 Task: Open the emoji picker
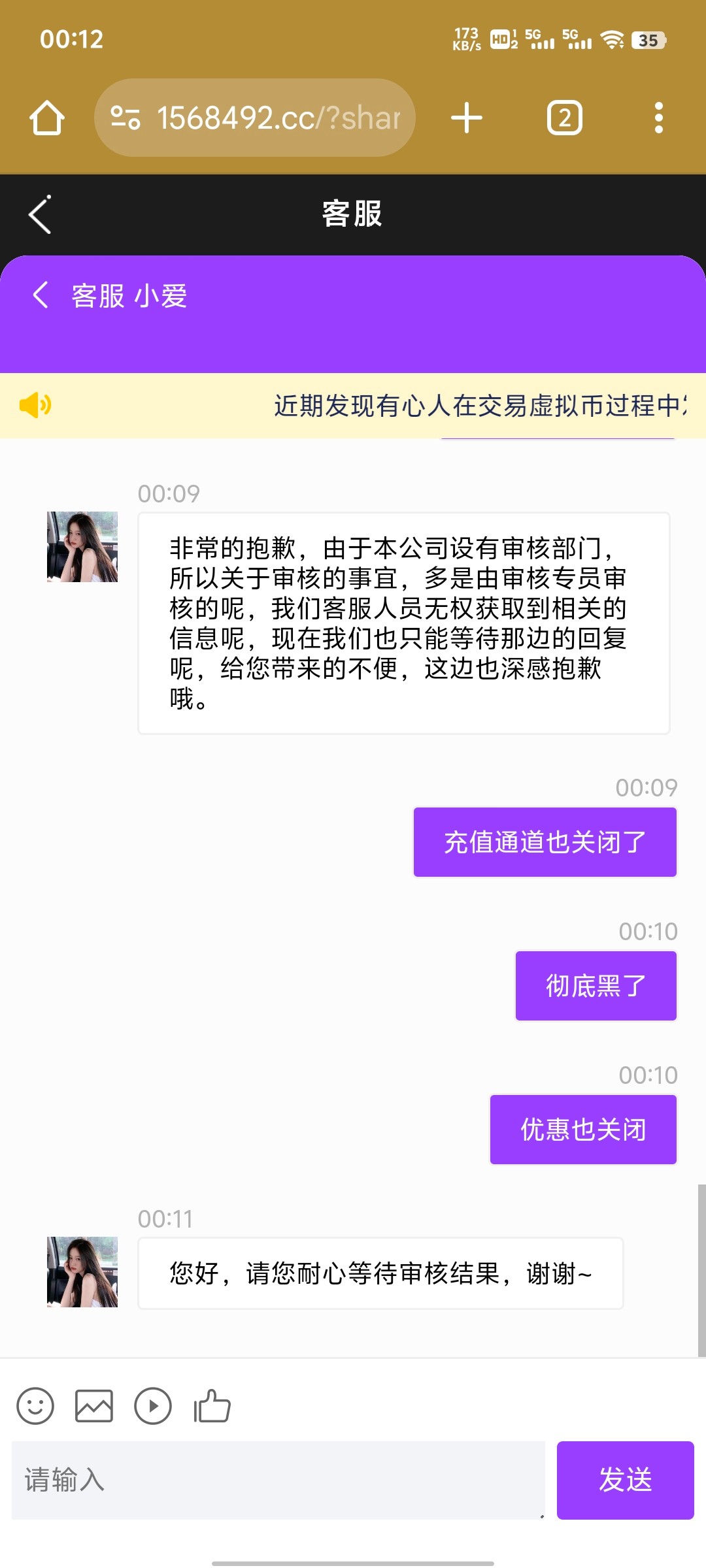coord(35,1406)
